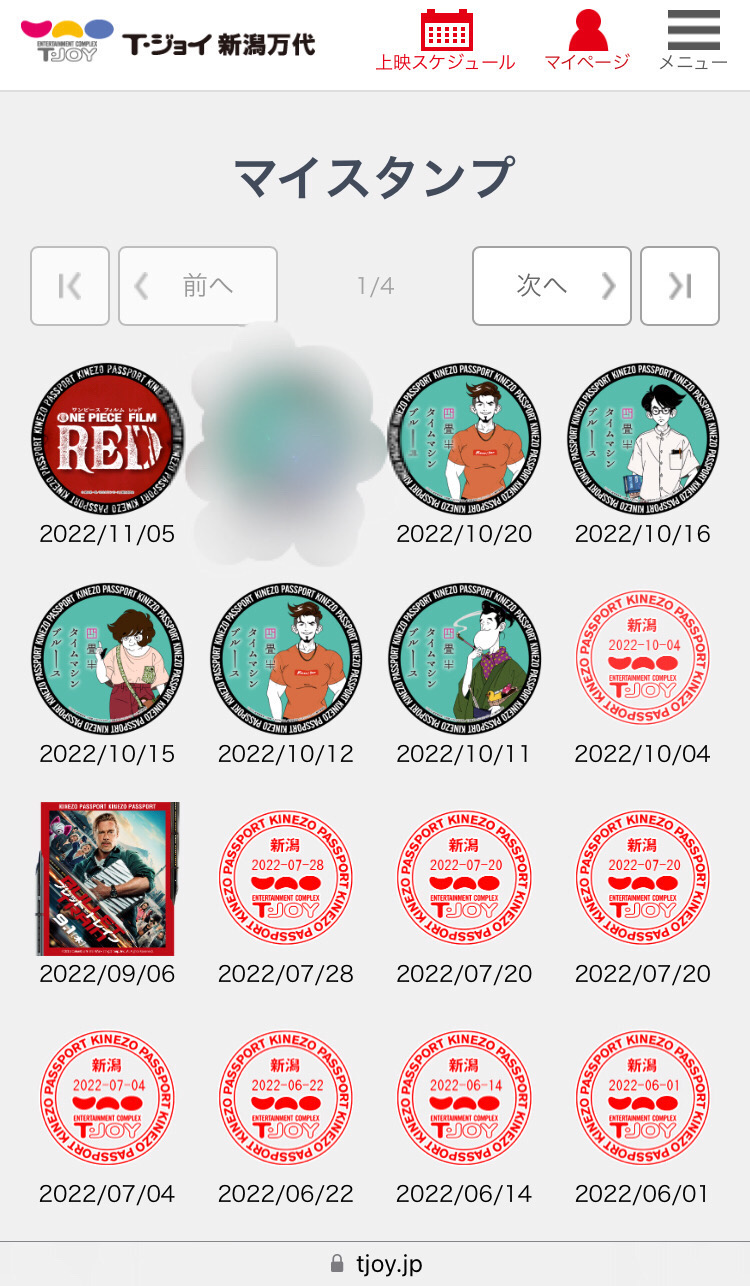The width and height of the screenshot is (750, 1286).
Task: View the stamp dated 2022/10/20
Action: click(x=464, y=439)
